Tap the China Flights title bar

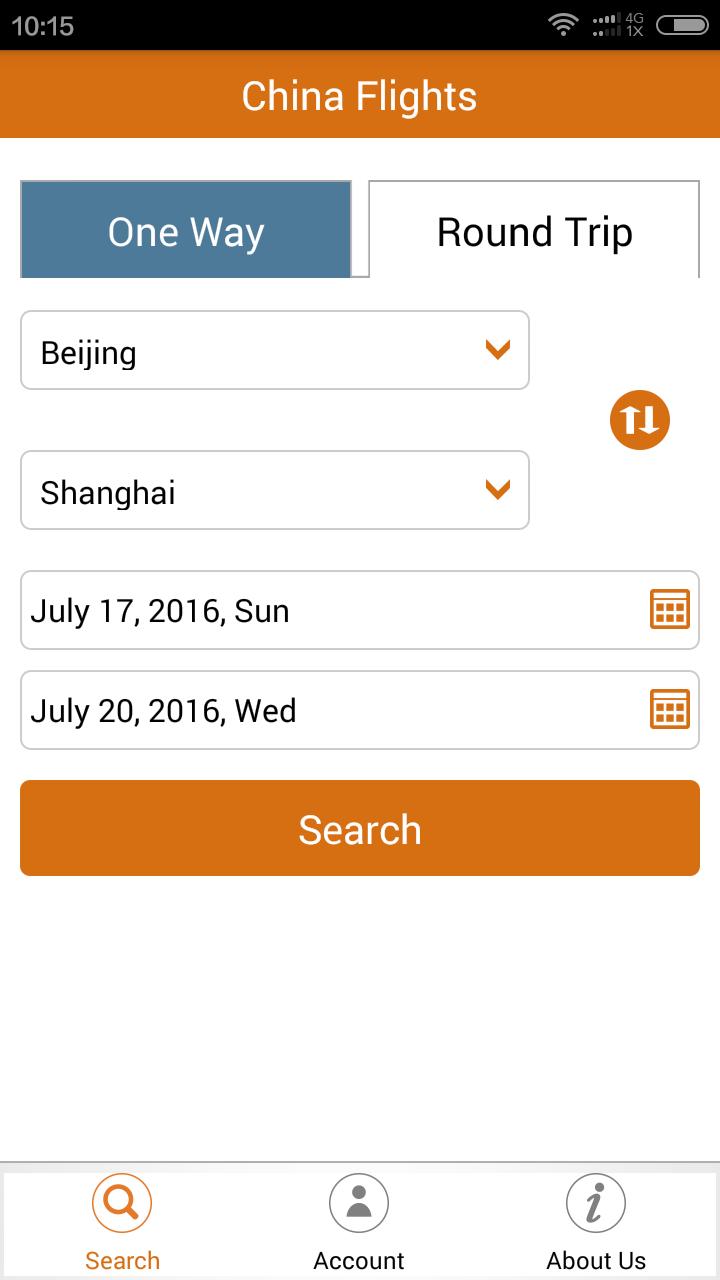[360, 95]
